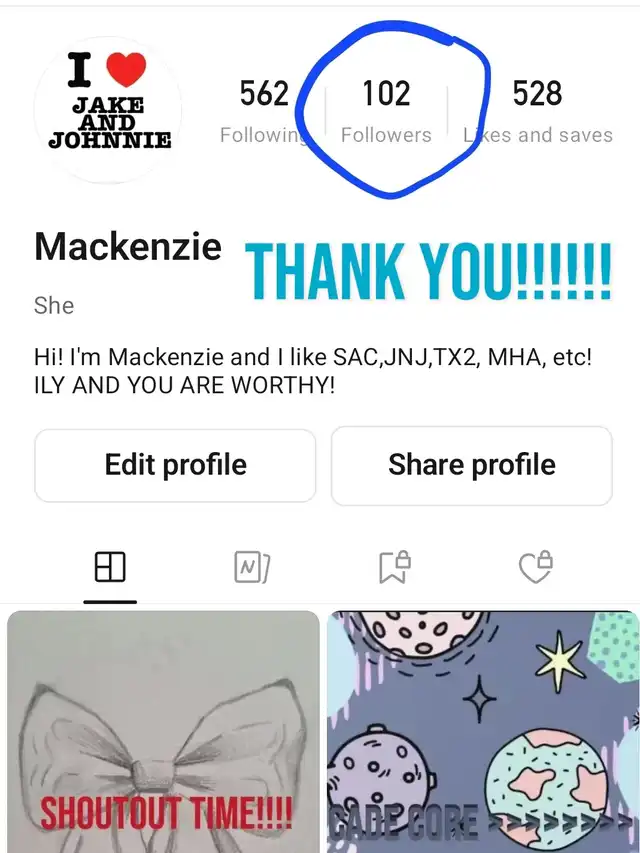Image resolution: width=640 pixels, height=853 pixels.
Task: Open the Jake and Johnnie profile picture
Action: point(109,110)
